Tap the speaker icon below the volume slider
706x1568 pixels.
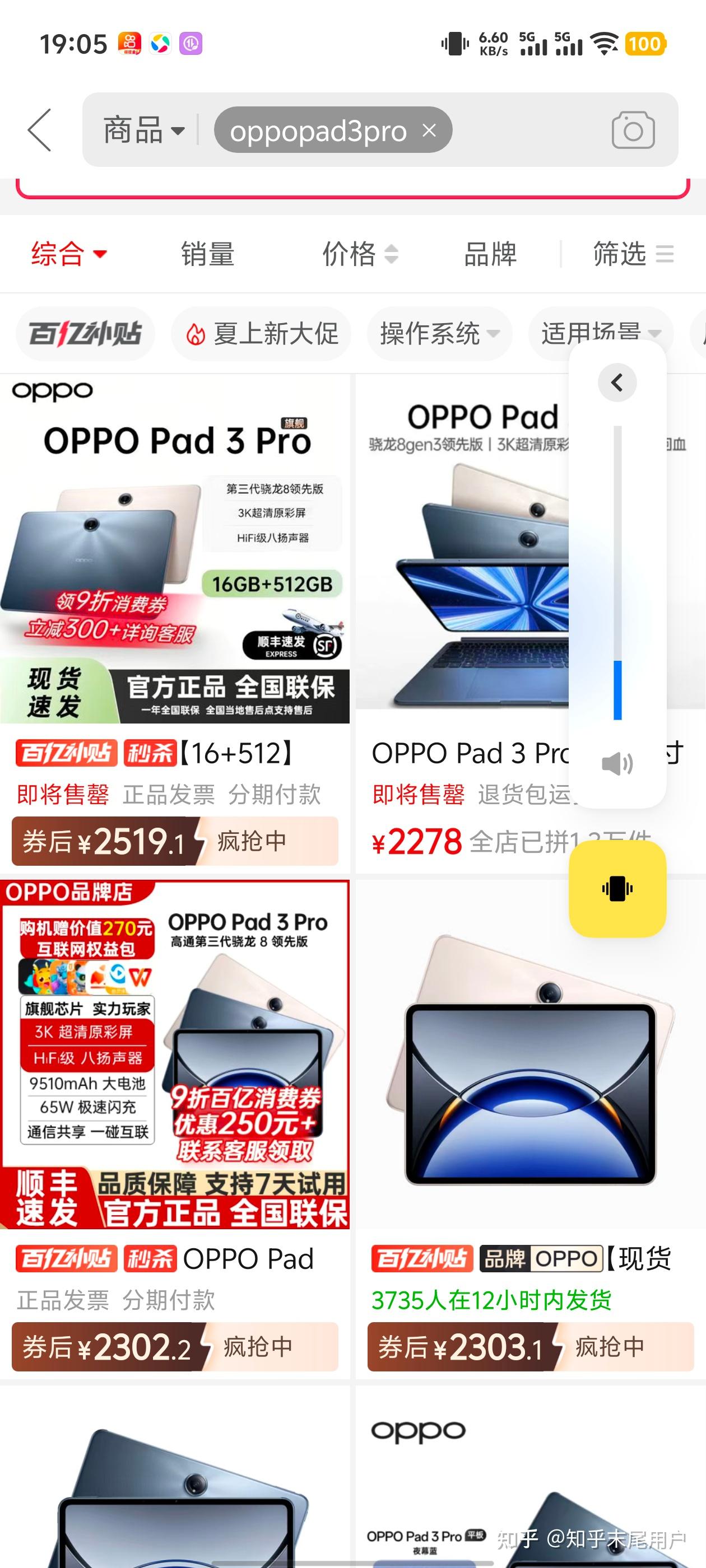[x=617, y=763]
